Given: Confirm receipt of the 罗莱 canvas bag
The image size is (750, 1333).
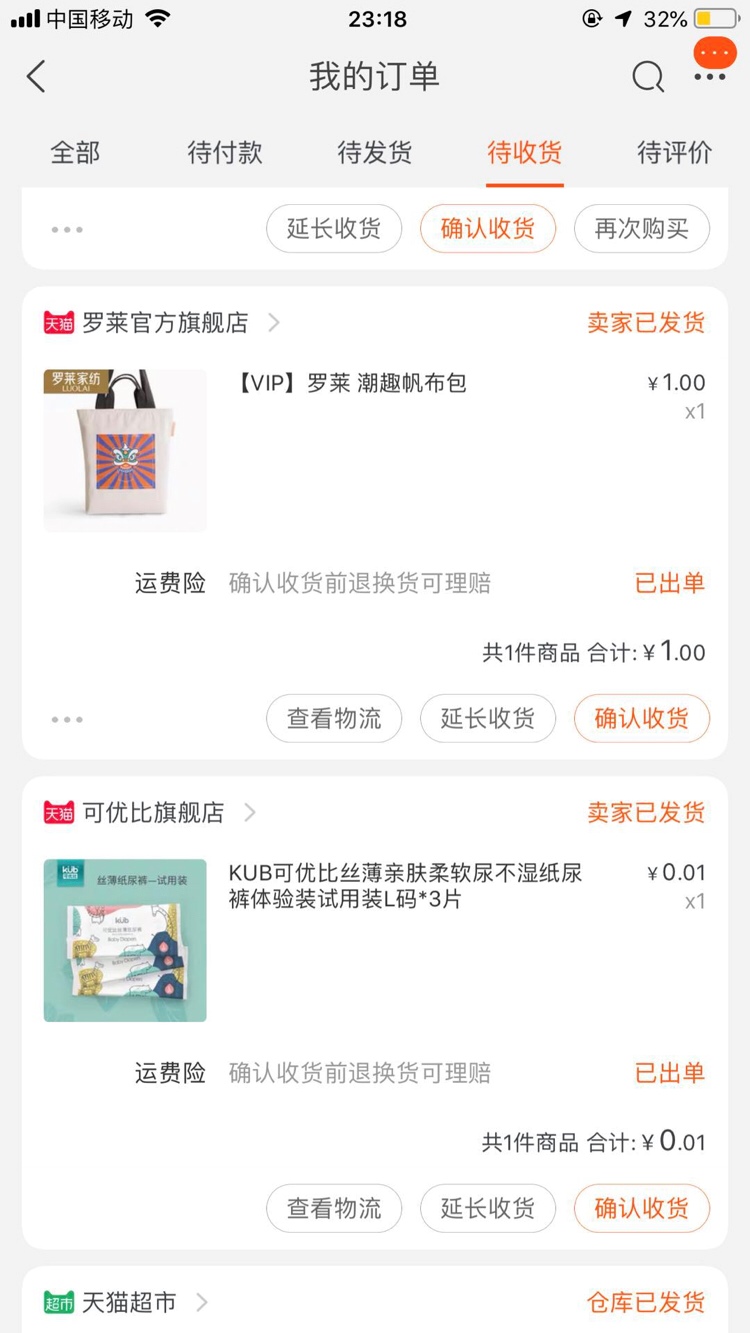Looking at the screenshot, I should point(641,719).
